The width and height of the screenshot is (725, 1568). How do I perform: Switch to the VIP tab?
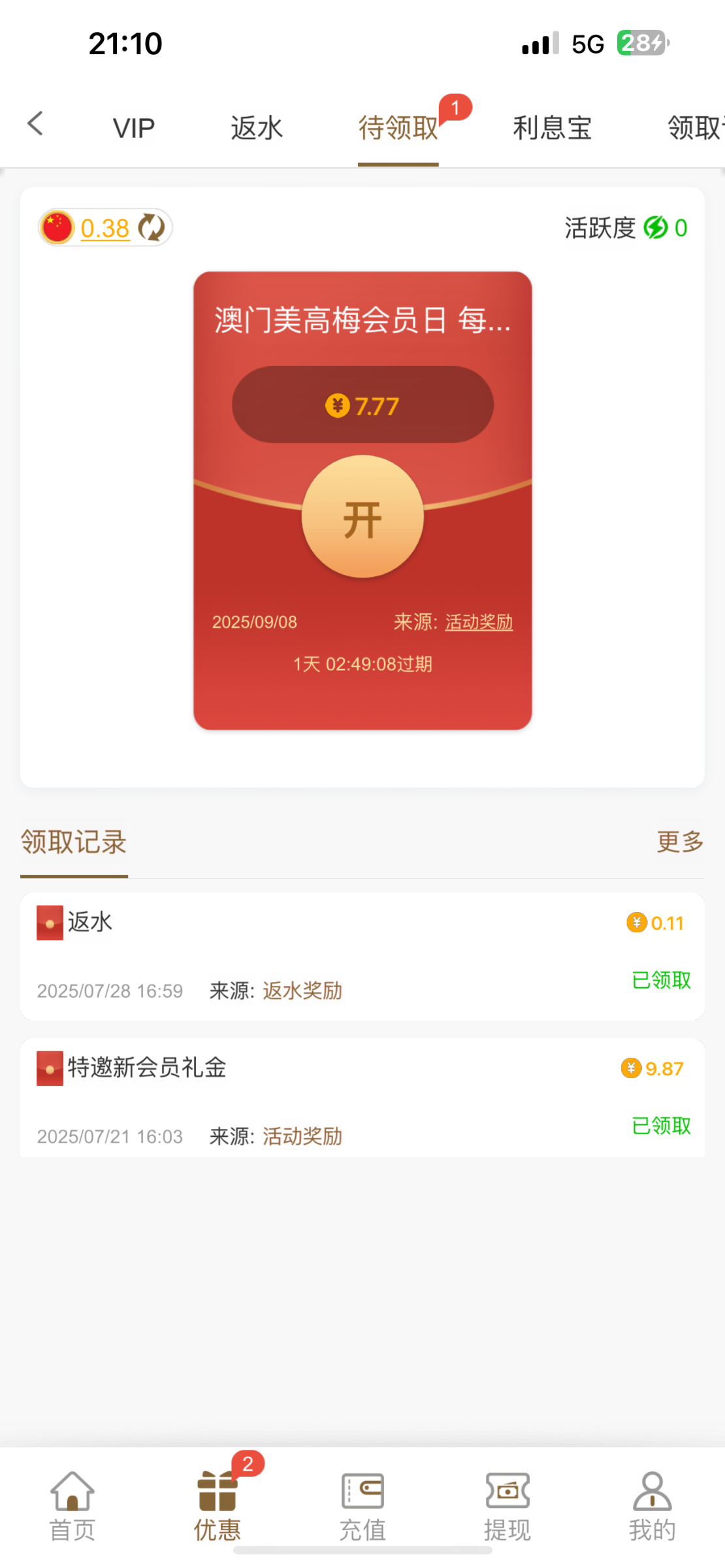[x=133, y=128]
